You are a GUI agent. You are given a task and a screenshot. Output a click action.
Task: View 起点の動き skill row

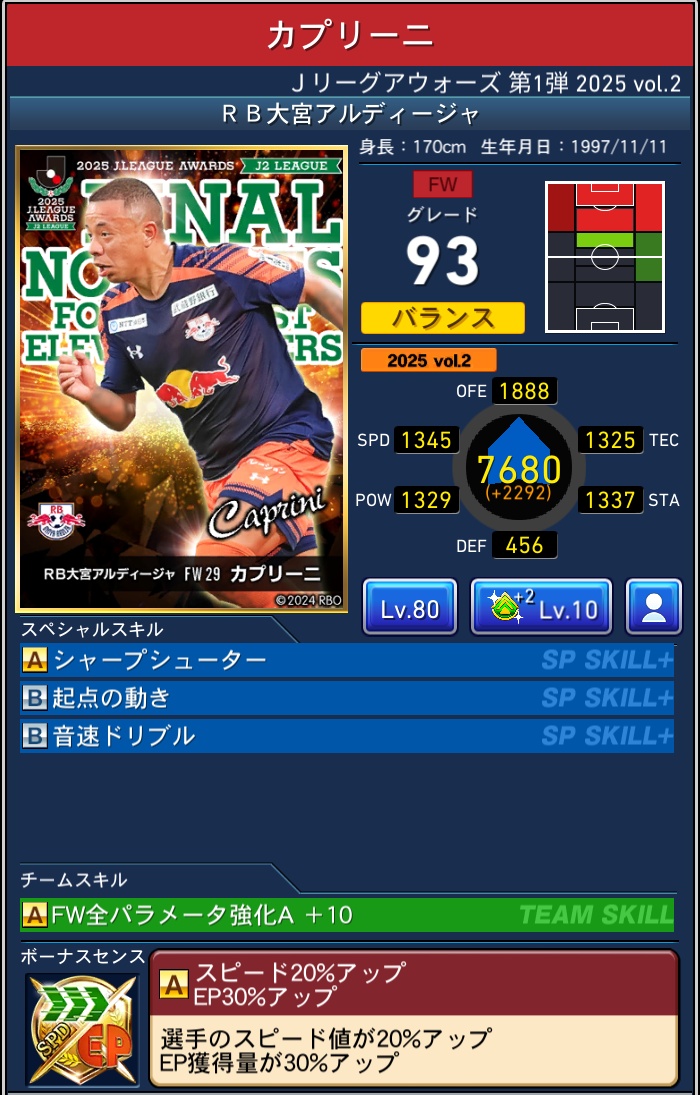(x=346, y=697)
